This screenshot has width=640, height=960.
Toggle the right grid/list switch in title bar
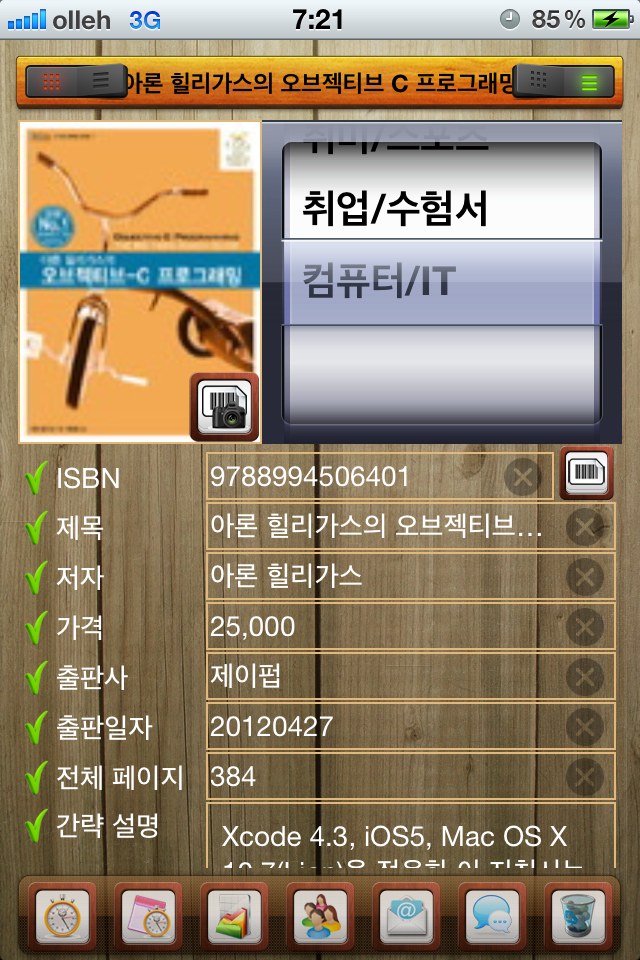point(562,82)
